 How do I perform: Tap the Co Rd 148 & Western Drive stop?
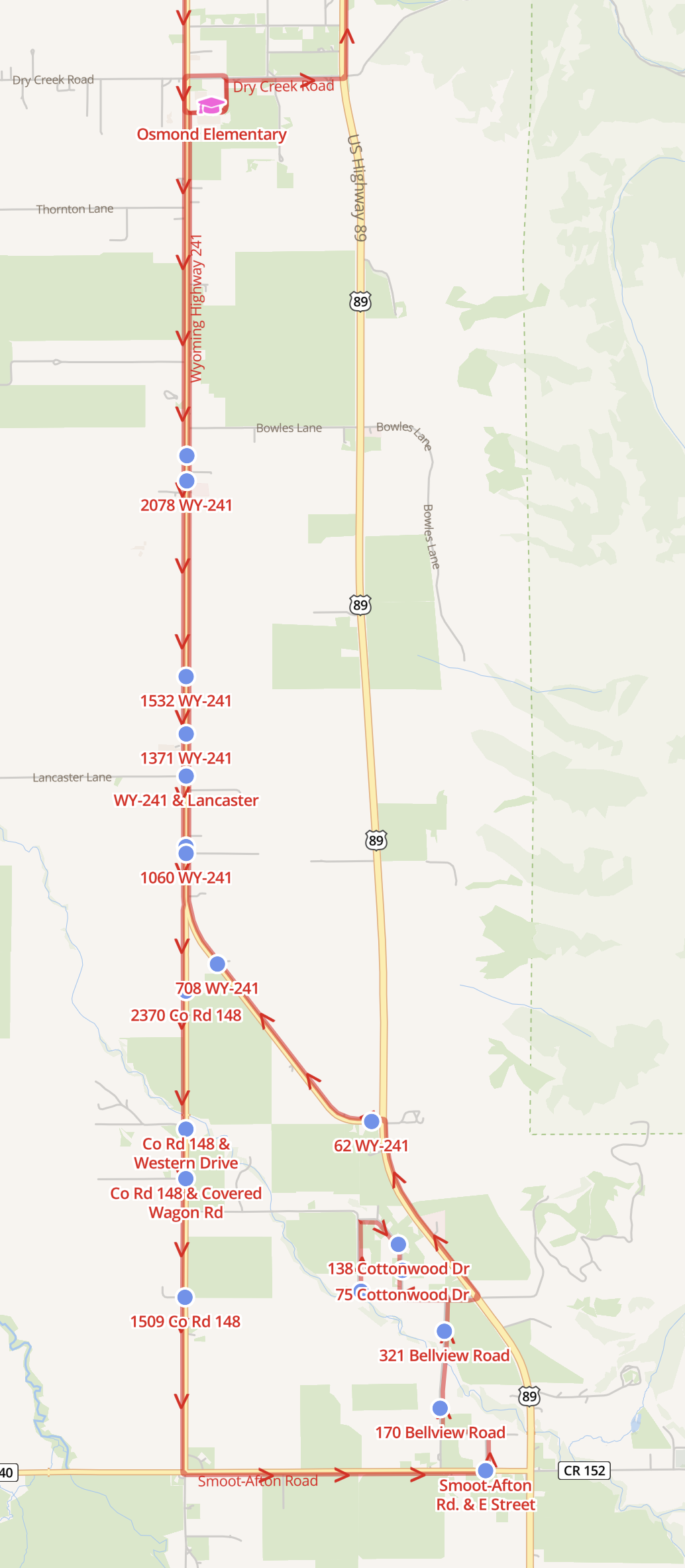coord(186,1129)
